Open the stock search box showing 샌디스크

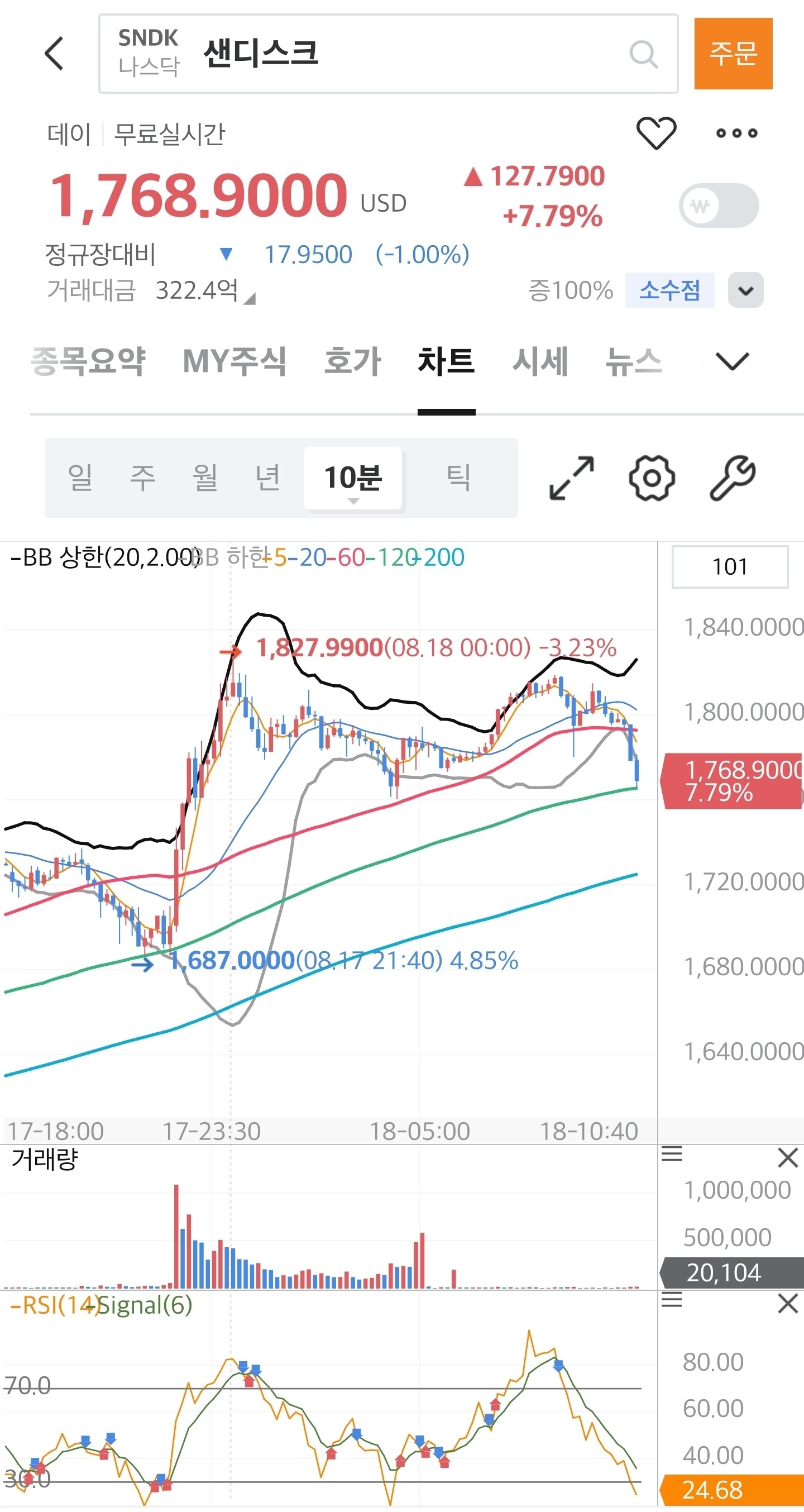388,54
